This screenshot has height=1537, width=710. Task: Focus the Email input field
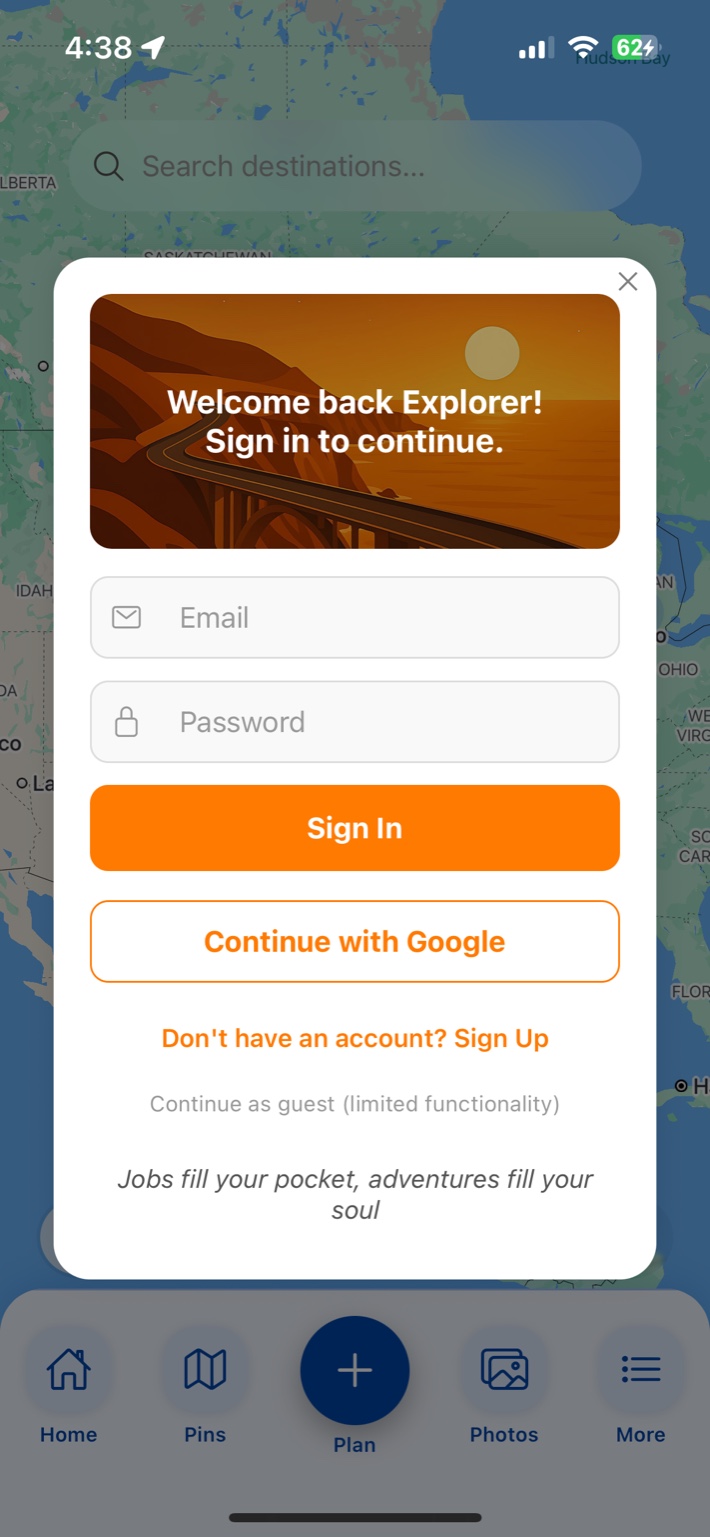point(355,618)
